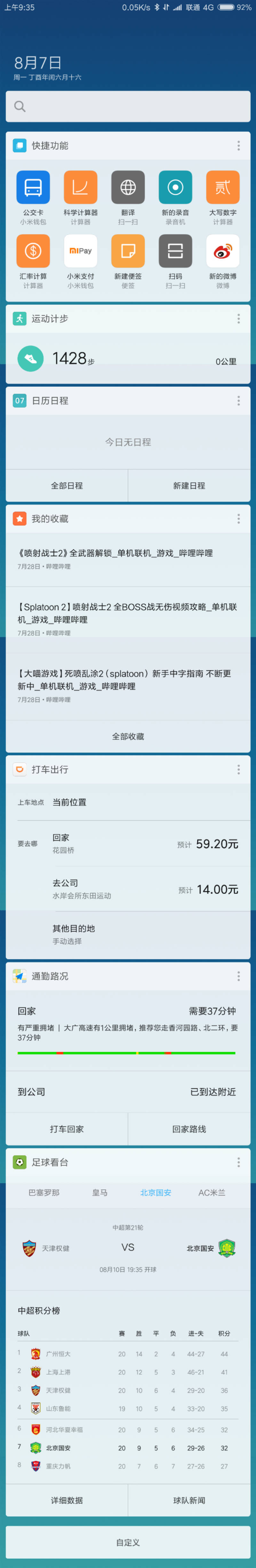View 全部日程 in calendar card
The image size is (256, 1568).
pos(67,486)
